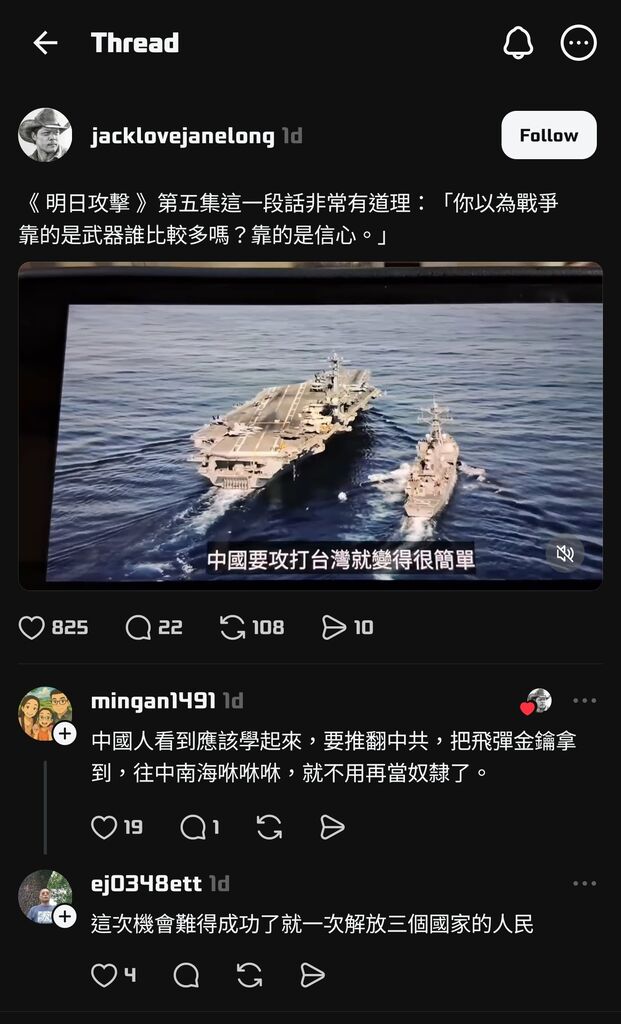The width and height of the screenshot is (621, 1024).
Task: Open the thread's more options menu
Action: (578, 43)
